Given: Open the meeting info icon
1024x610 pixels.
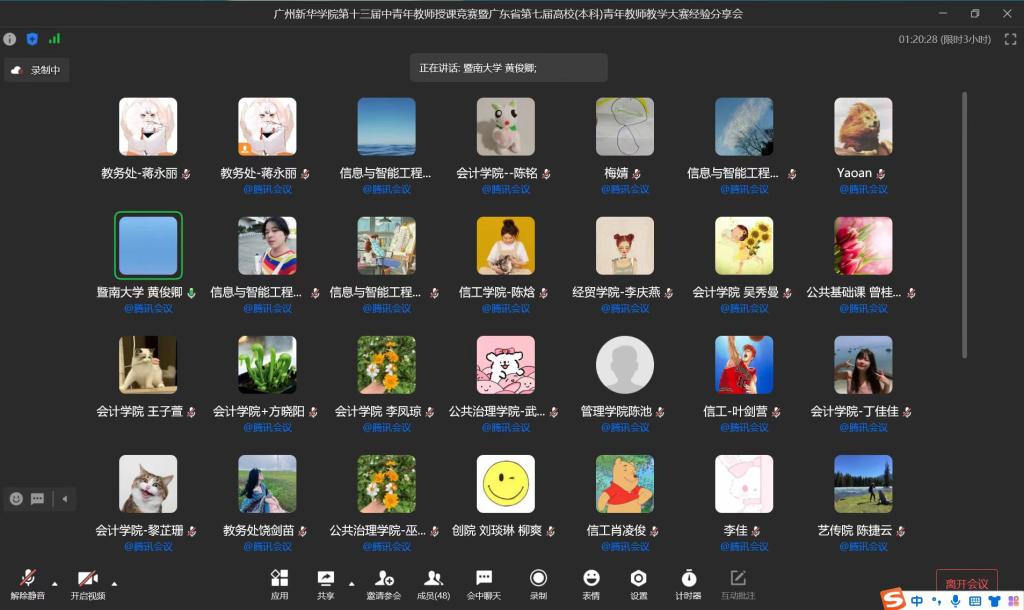Looking at the screenshot, I should [x=10, y=39].
